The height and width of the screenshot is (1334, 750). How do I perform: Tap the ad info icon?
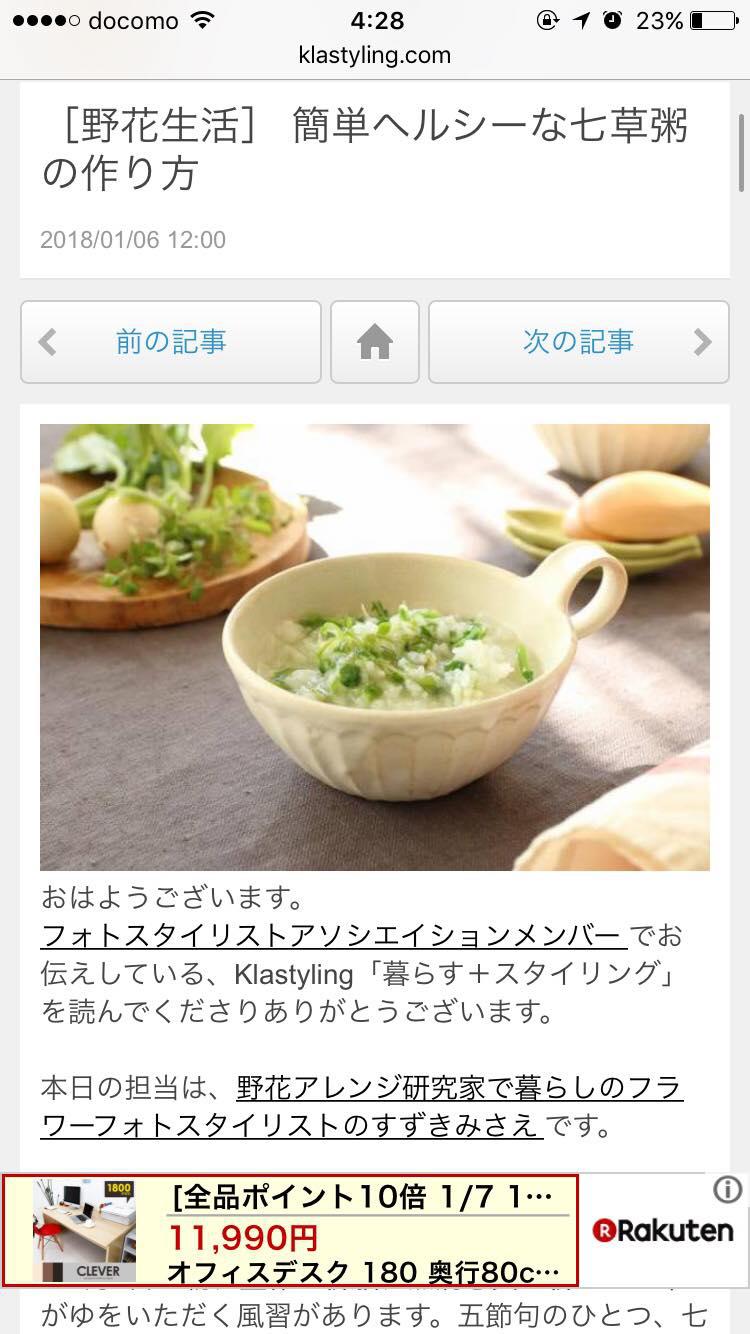(727, 1189)
